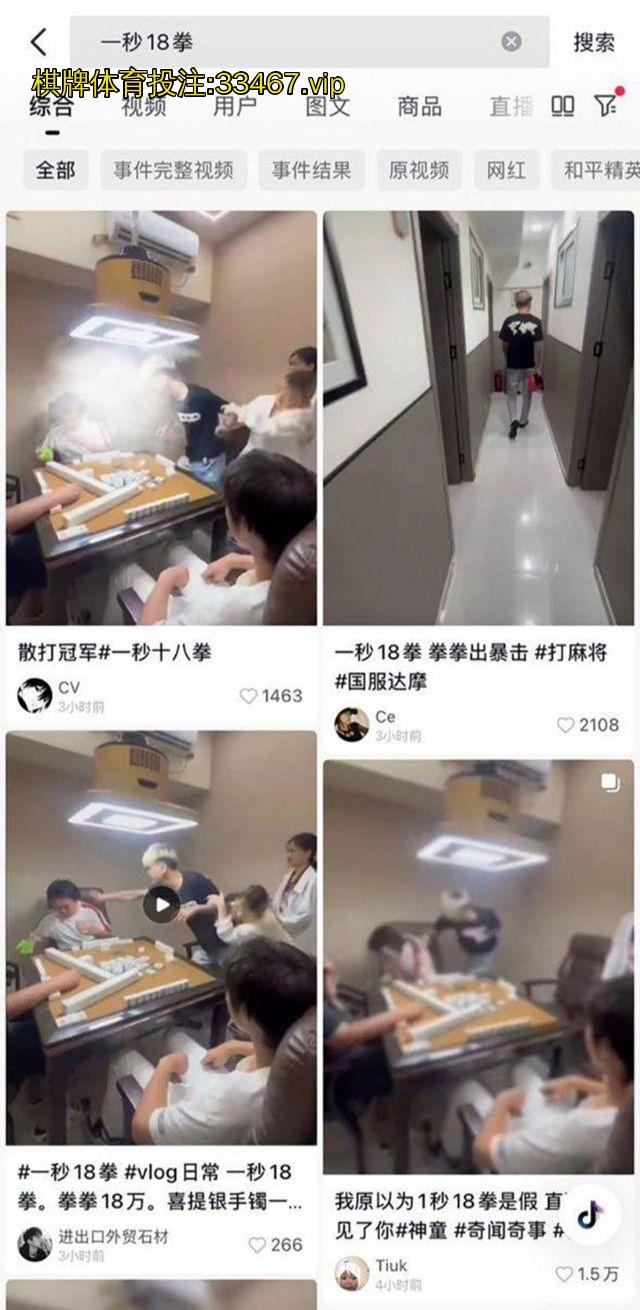Like the post by CV

(x=249, y=696)
